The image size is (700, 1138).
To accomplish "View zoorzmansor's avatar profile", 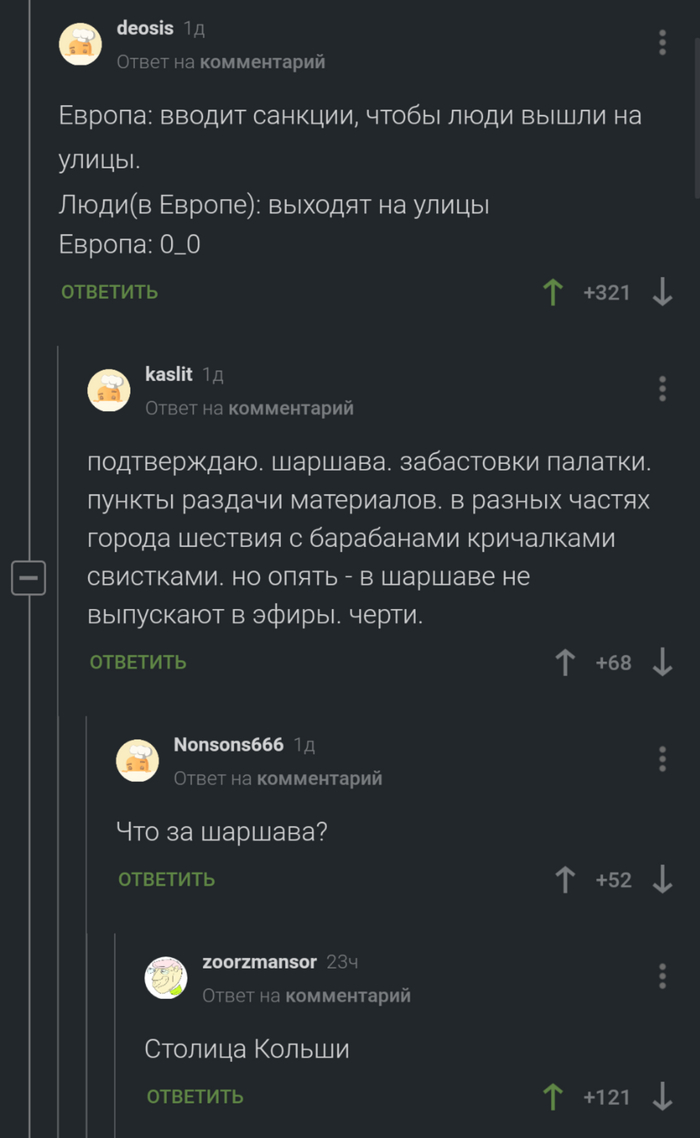I will click(166, 977).
